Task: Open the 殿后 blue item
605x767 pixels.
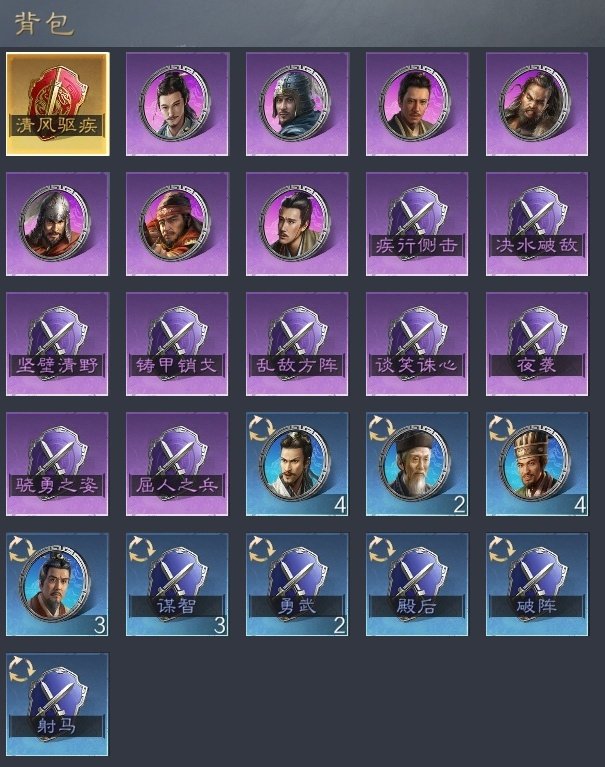Action: click(x=417, y=585)
